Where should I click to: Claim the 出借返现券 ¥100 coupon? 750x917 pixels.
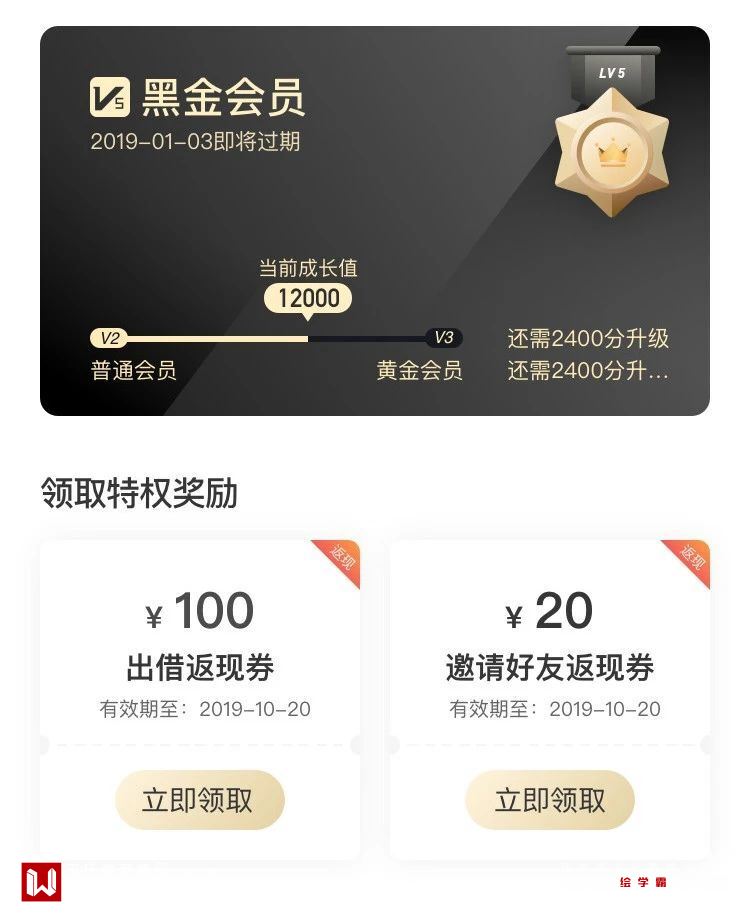click(200, 800)
